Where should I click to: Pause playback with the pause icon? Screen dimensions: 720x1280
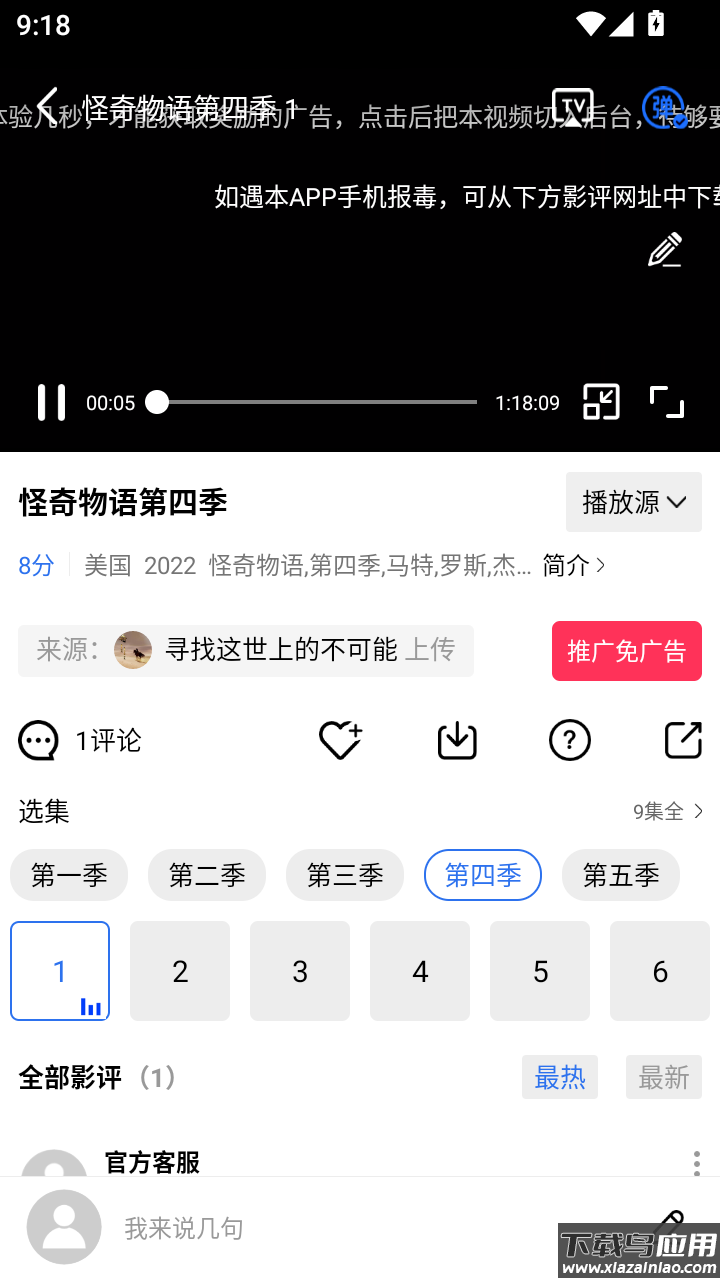point(52,402)
